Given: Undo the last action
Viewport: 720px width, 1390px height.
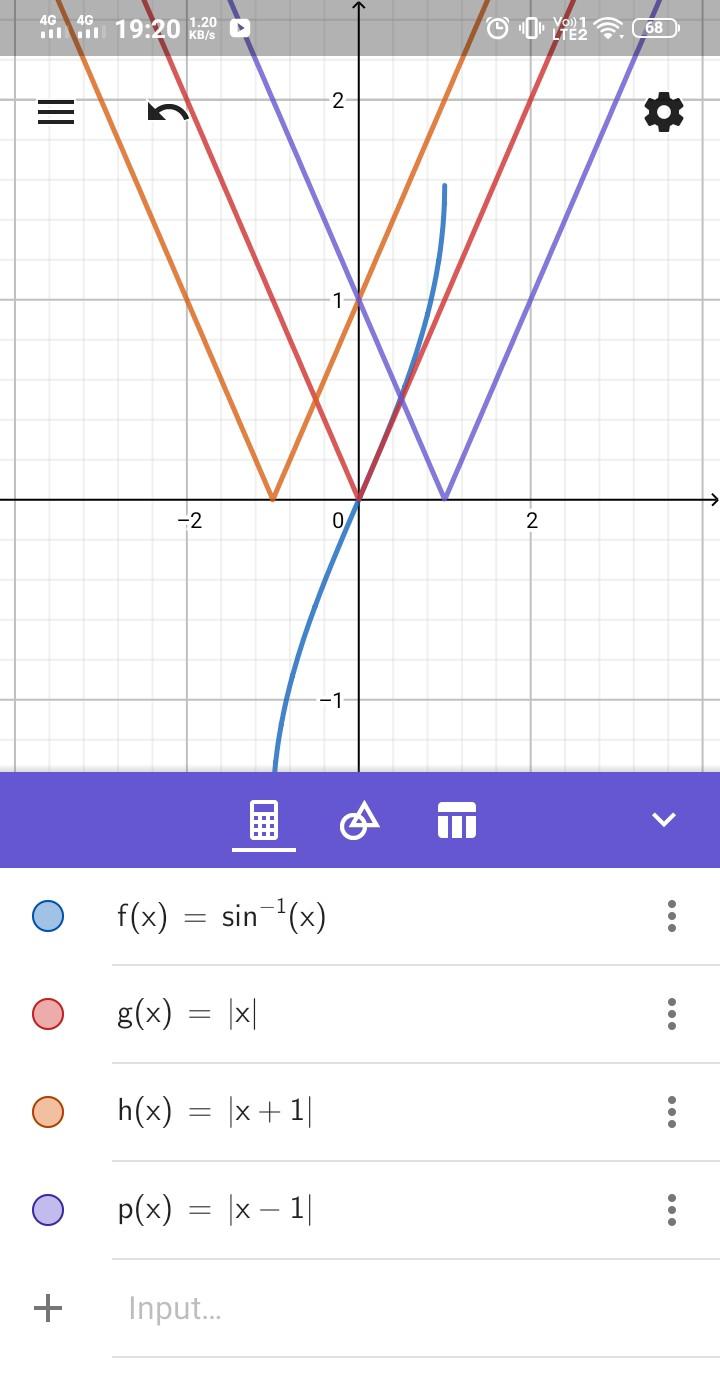Looking at the screenshot, I should pos(168,112).
